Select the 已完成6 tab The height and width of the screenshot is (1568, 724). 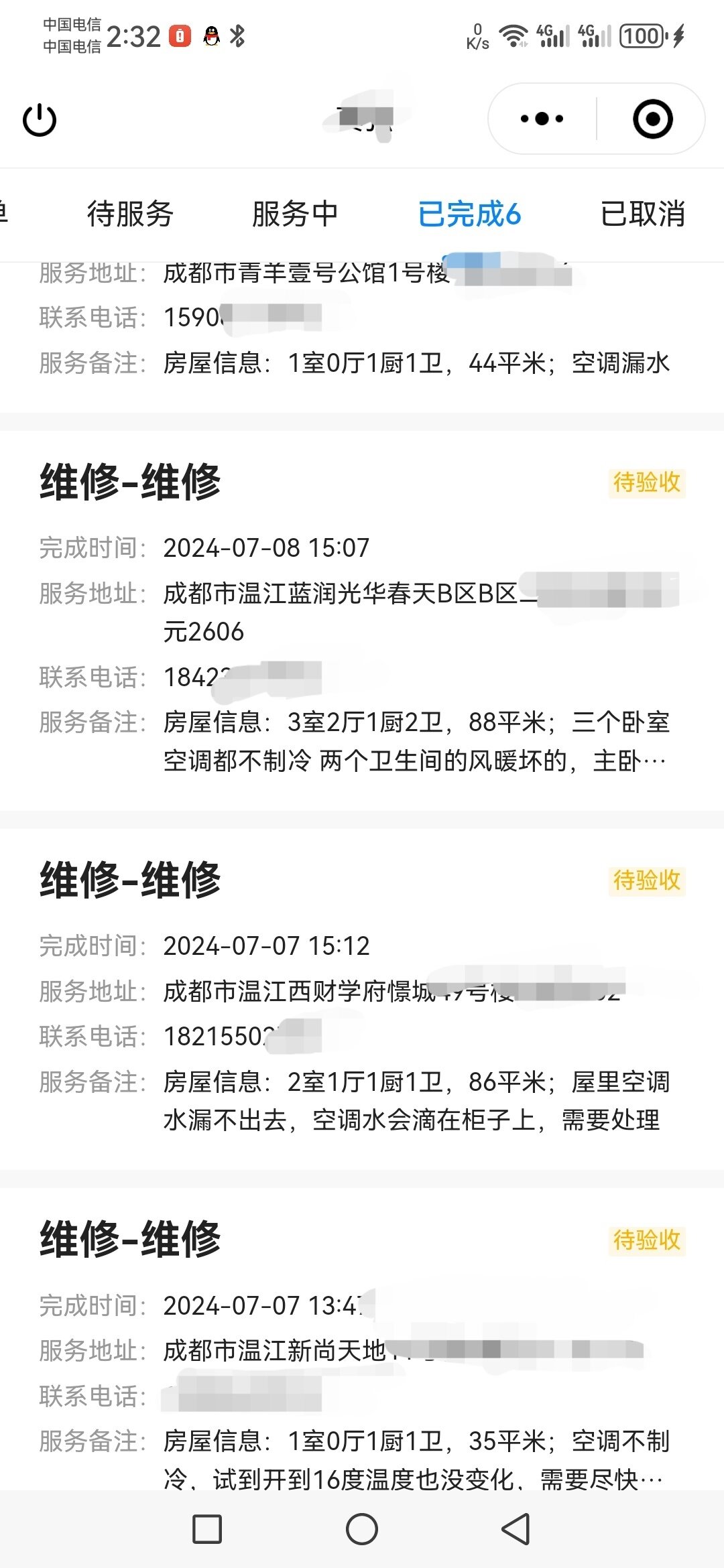tap(469, 214)
